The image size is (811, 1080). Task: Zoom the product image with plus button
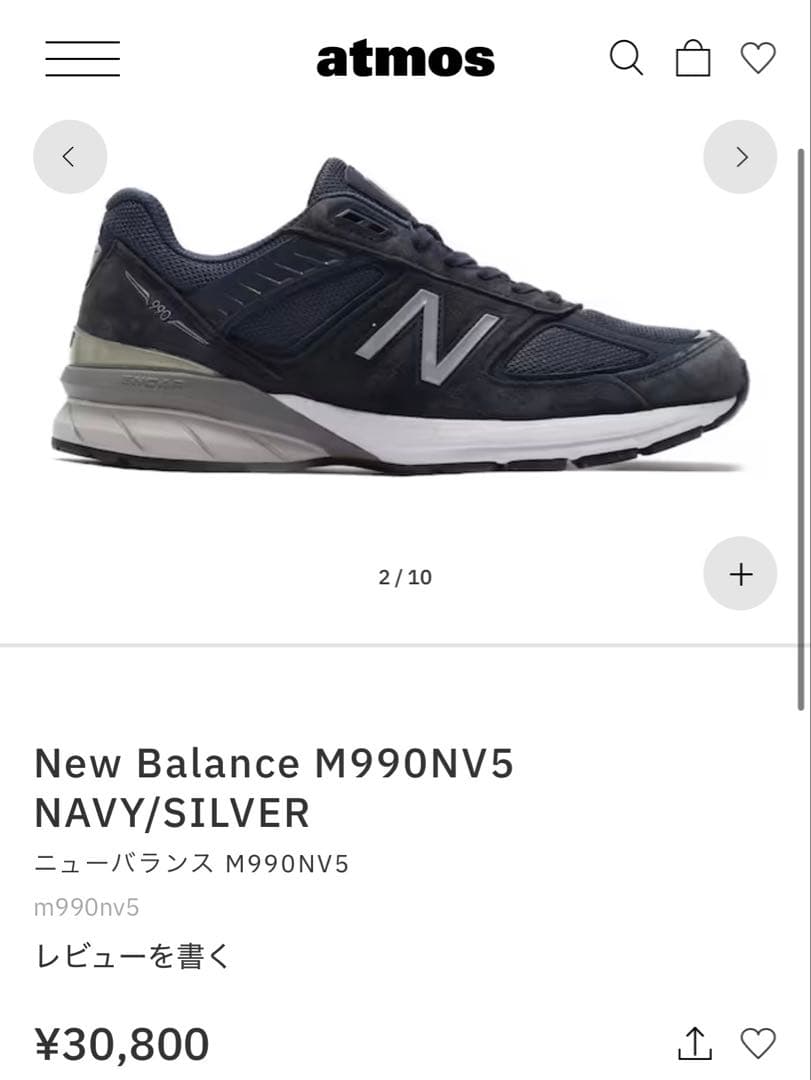tap(740, 574)
